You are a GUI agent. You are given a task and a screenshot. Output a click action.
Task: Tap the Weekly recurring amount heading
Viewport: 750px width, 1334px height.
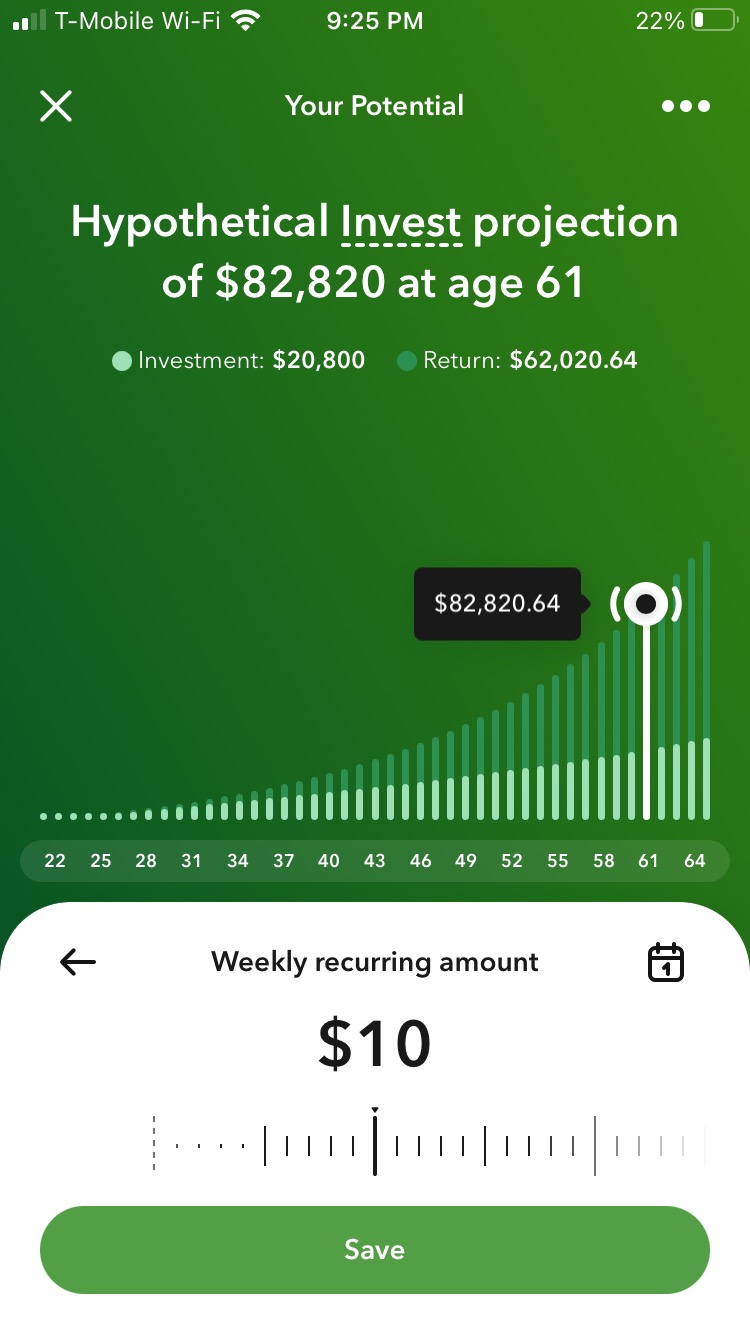374,961
